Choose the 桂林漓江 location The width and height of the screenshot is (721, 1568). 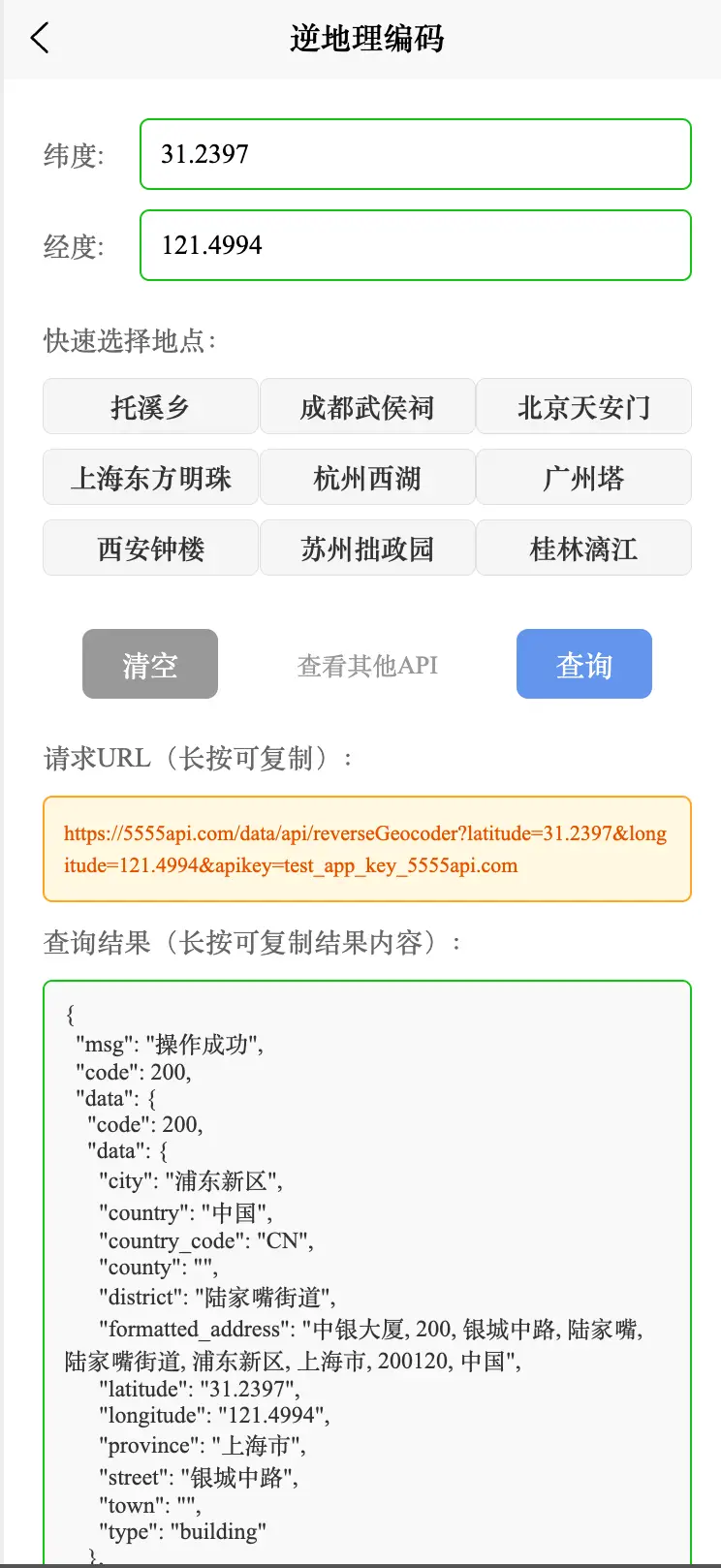[583, 549]
